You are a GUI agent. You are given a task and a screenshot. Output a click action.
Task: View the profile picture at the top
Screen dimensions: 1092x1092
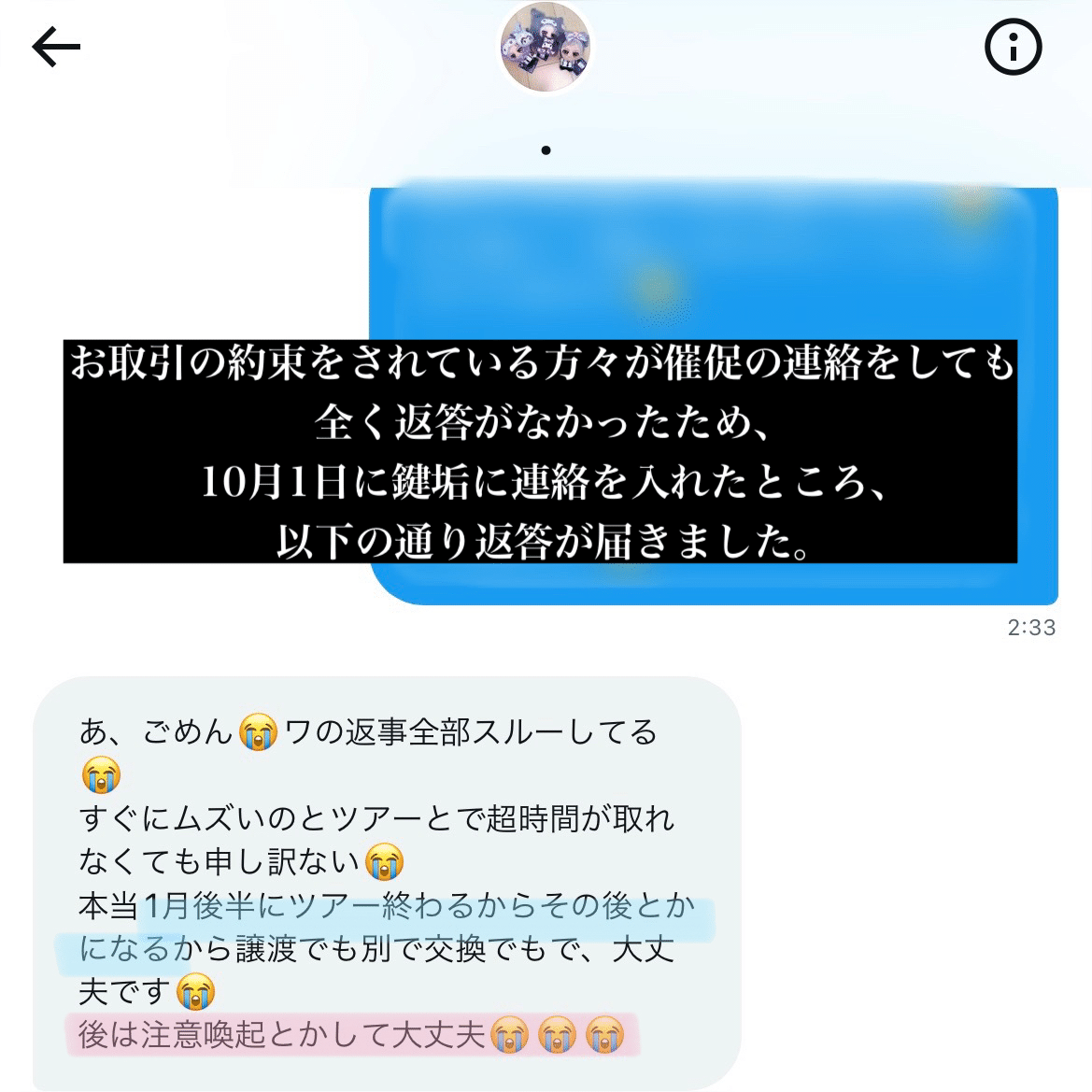(x=546, y=47)
